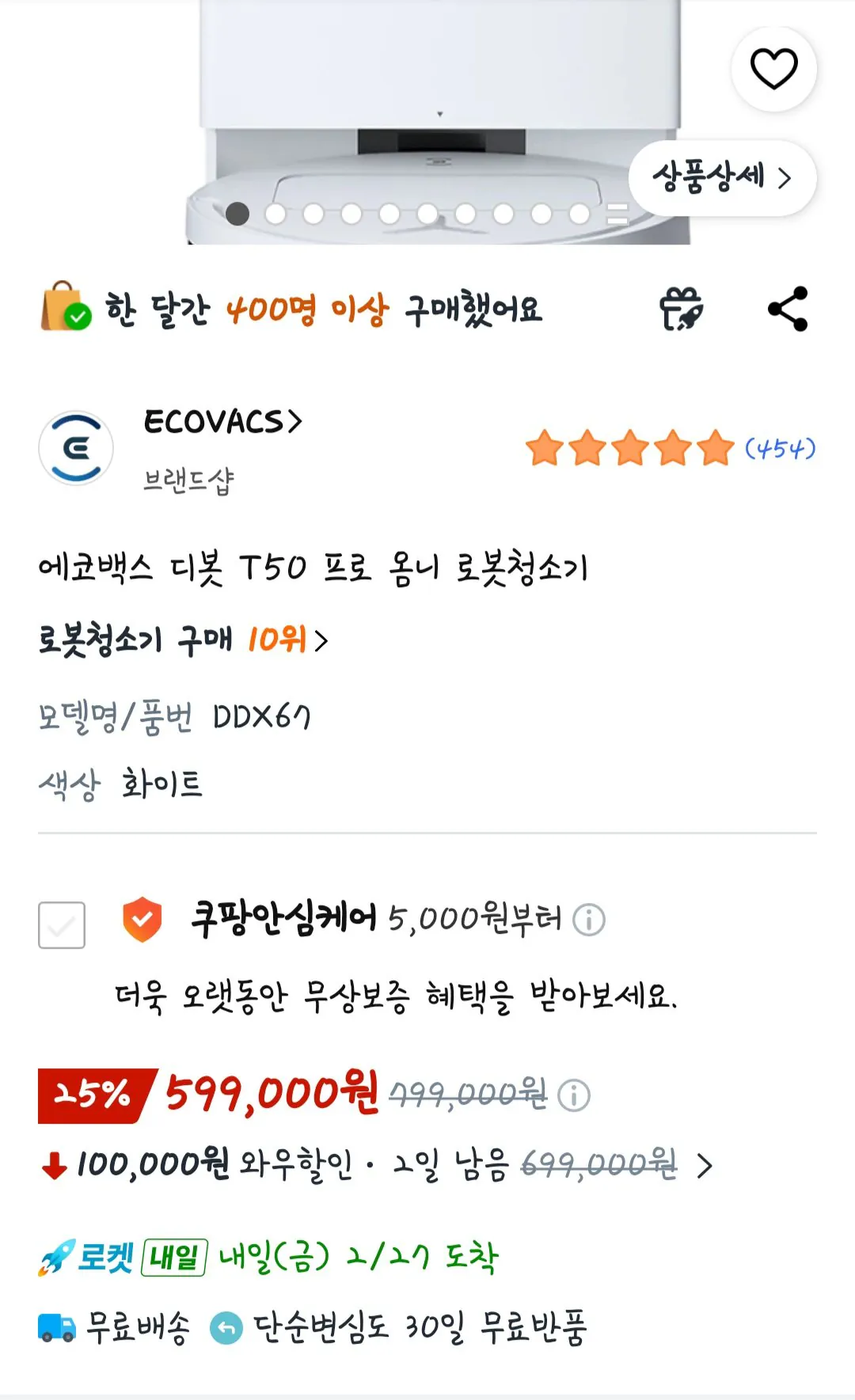
Task: Select the first carousel dot indicator
Action: click(x=237, y=214)
